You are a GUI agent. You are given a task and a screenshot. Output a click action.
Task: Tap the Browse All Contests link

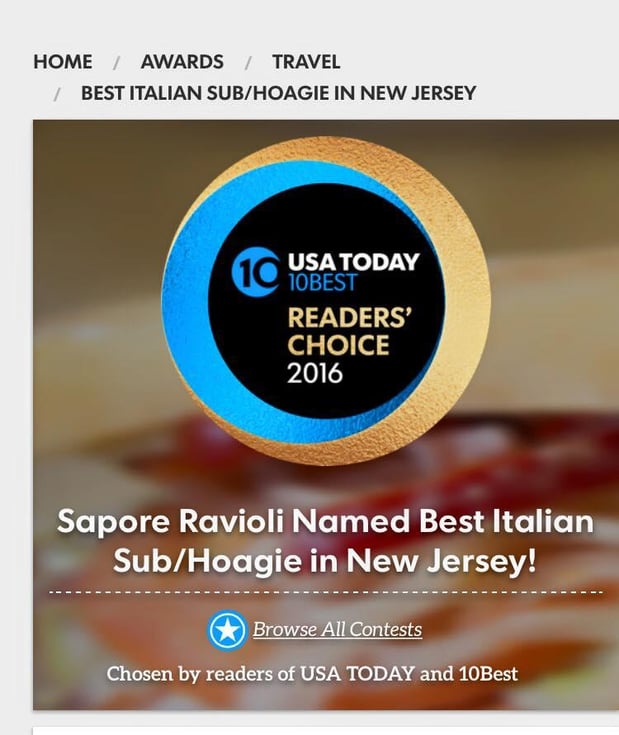337,630
